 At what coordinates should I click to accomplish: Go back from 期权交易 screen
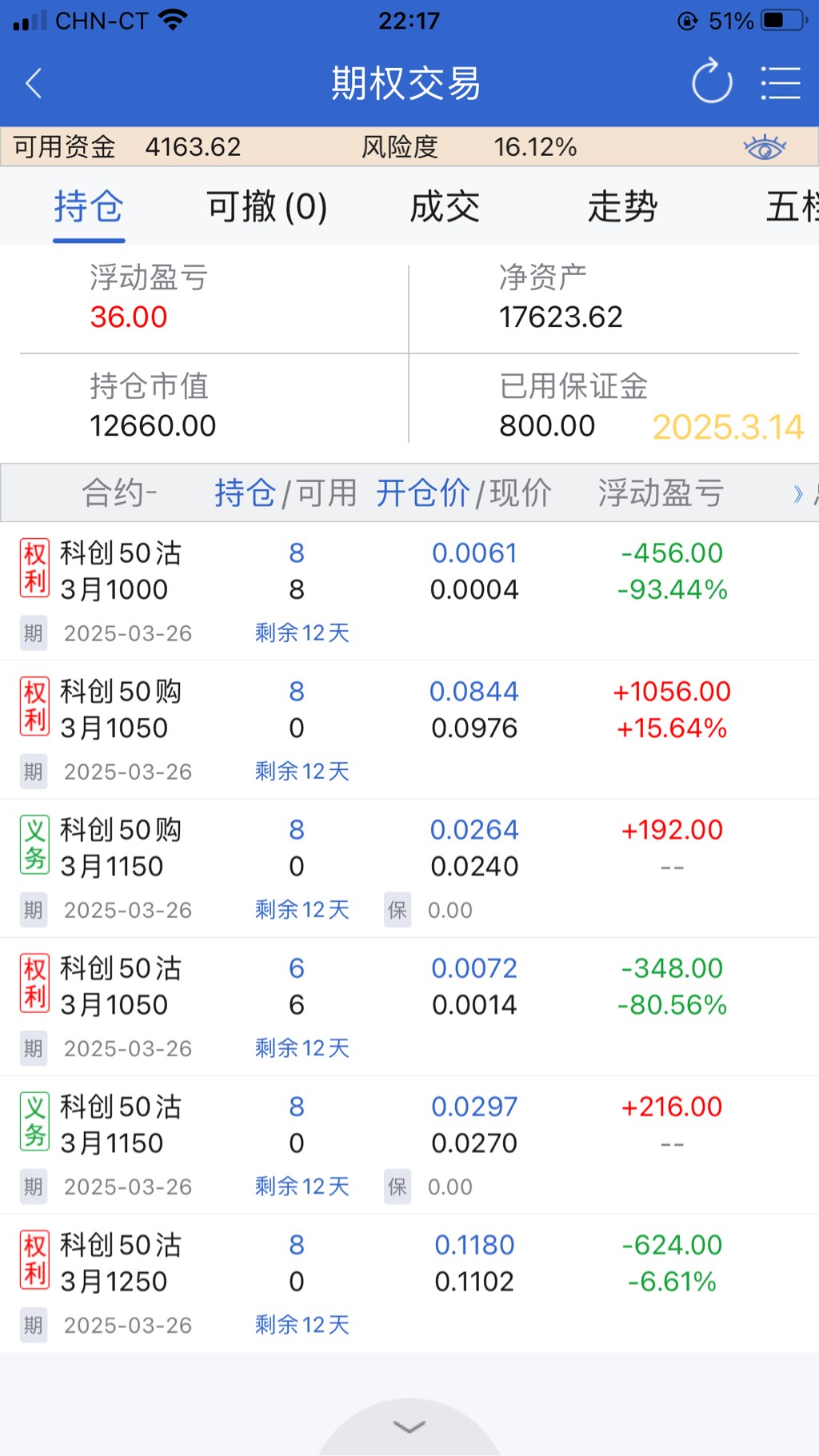tap(34, 83)
